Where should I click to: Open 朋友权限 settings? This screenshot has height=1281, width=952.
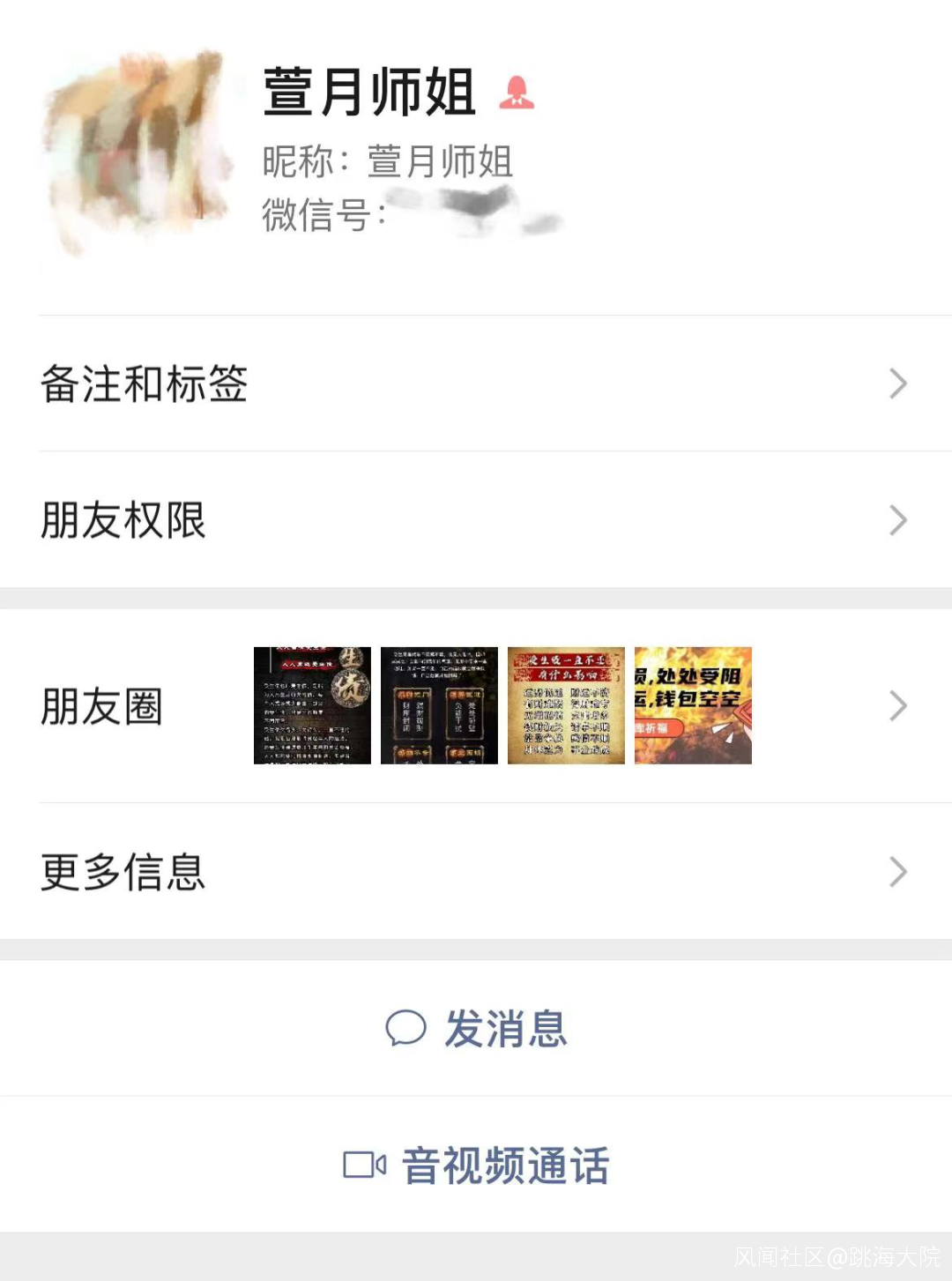[476, 520]
